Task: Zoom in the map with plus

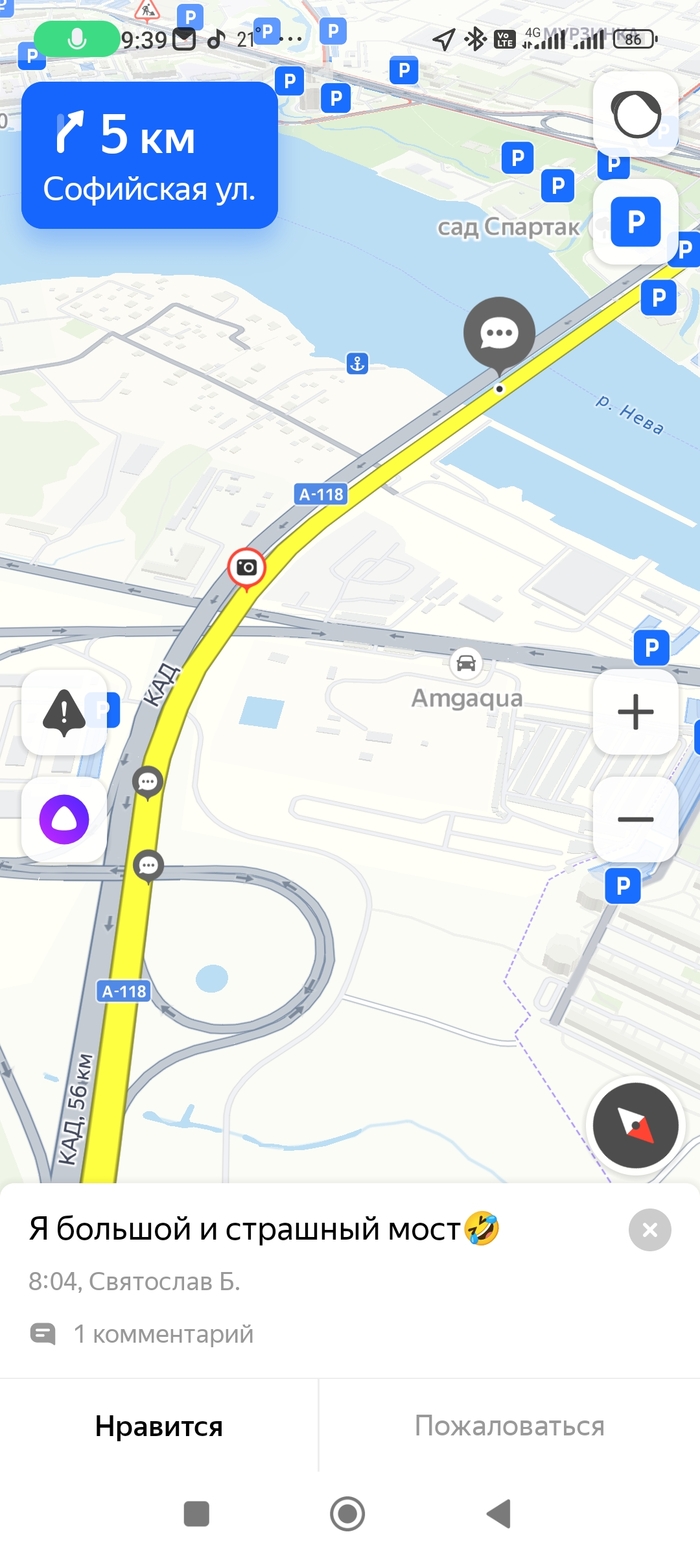Action: click(x=635, y=712)
